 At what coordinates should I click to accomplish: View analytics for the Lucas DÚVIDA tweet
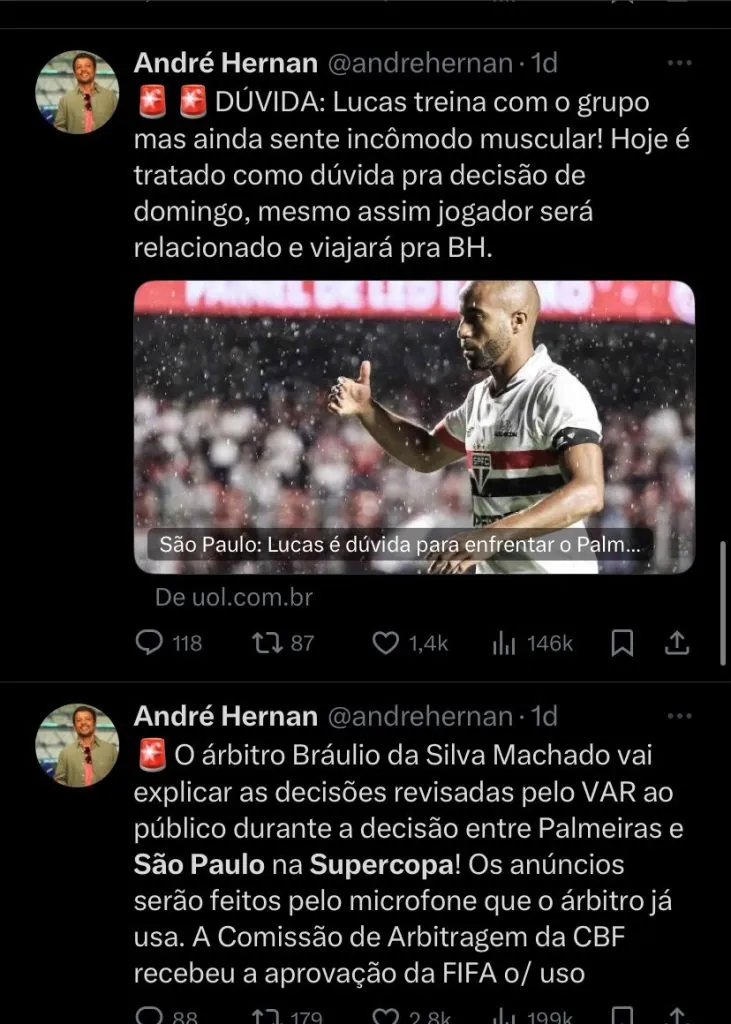[x=504, y=643]
